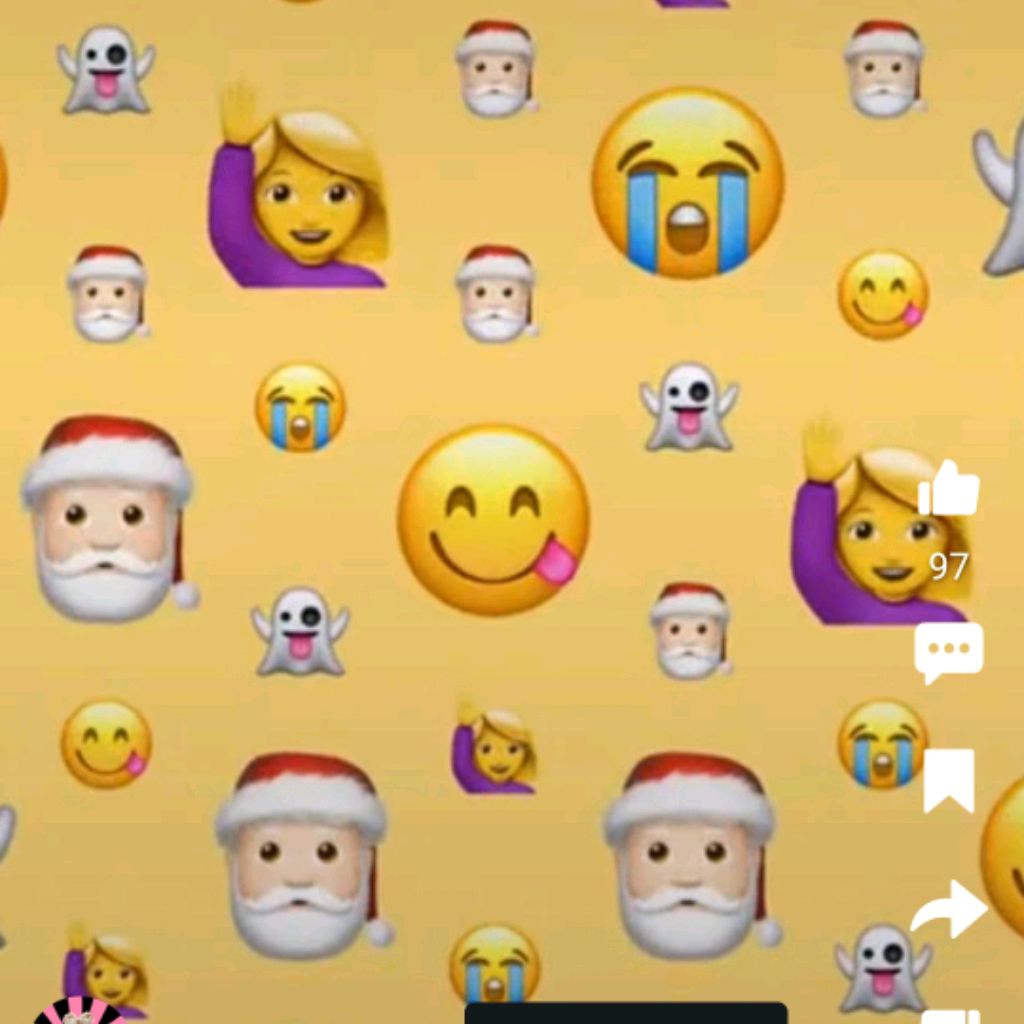The image size is (1024, 1024).
Task: Bookmark this video
Action: pos(948,781)
